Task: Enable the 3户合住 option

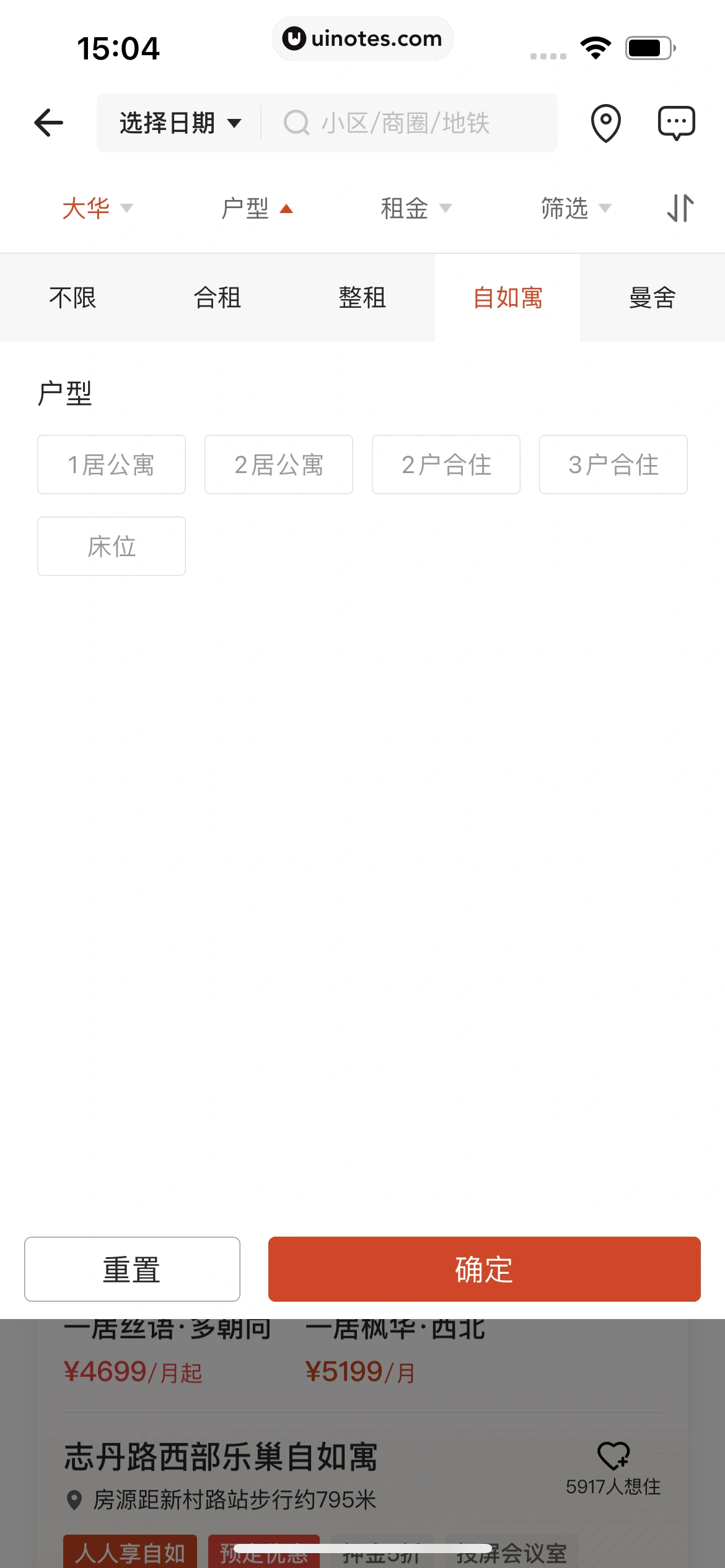Action: [x=613, y=464]
